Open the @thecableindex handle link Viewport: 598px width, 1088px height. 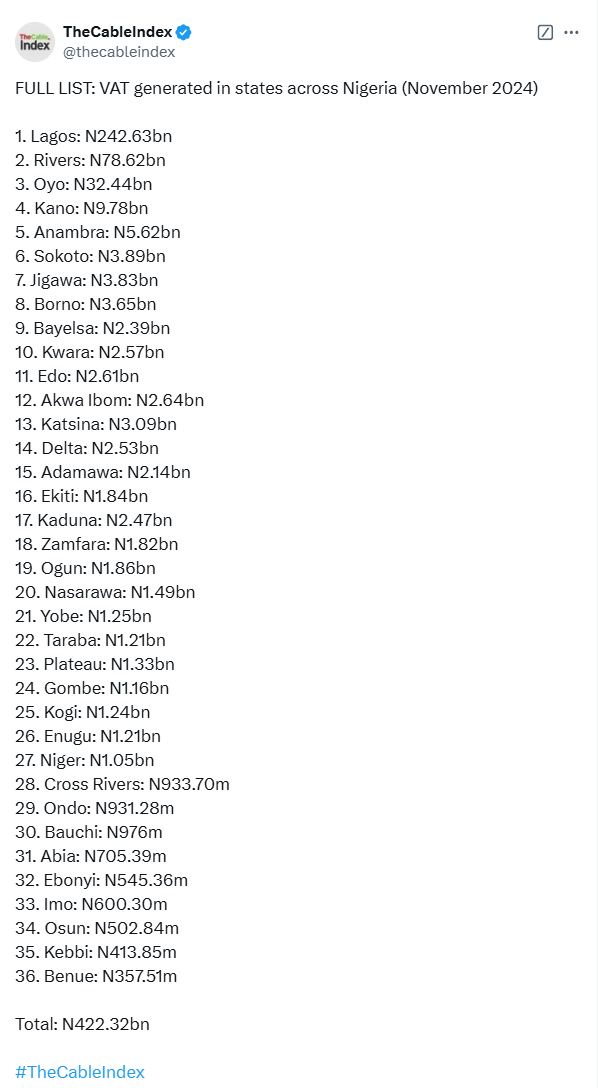119,51
